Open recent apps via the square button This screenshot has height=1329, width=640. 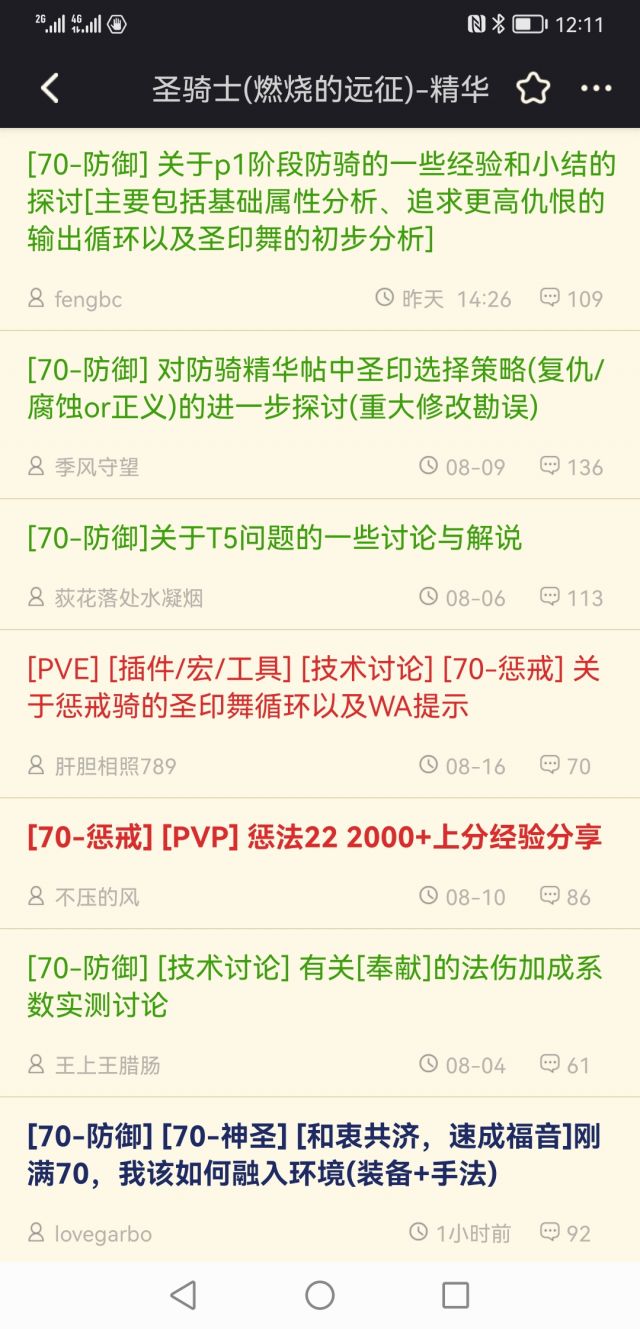coord(455,1295)
